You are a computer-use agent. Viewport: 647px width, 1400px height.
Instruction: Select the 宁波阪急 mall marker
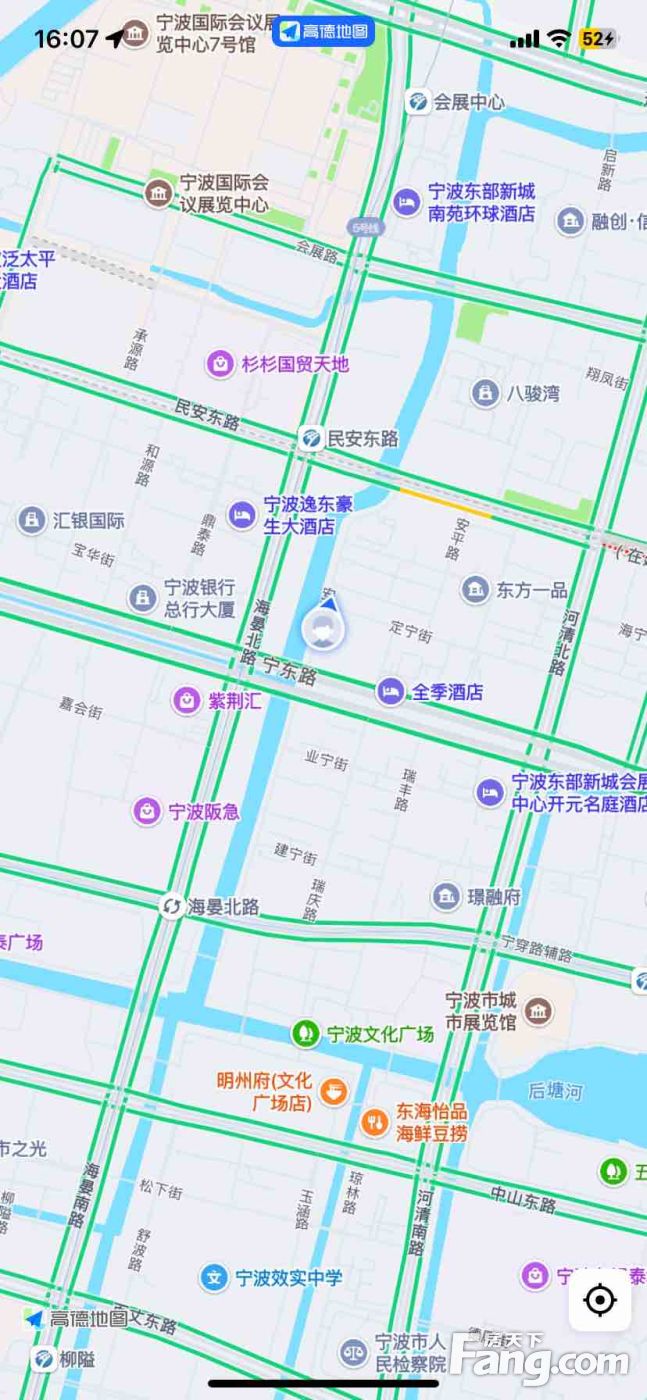click(x=147, y=811)
